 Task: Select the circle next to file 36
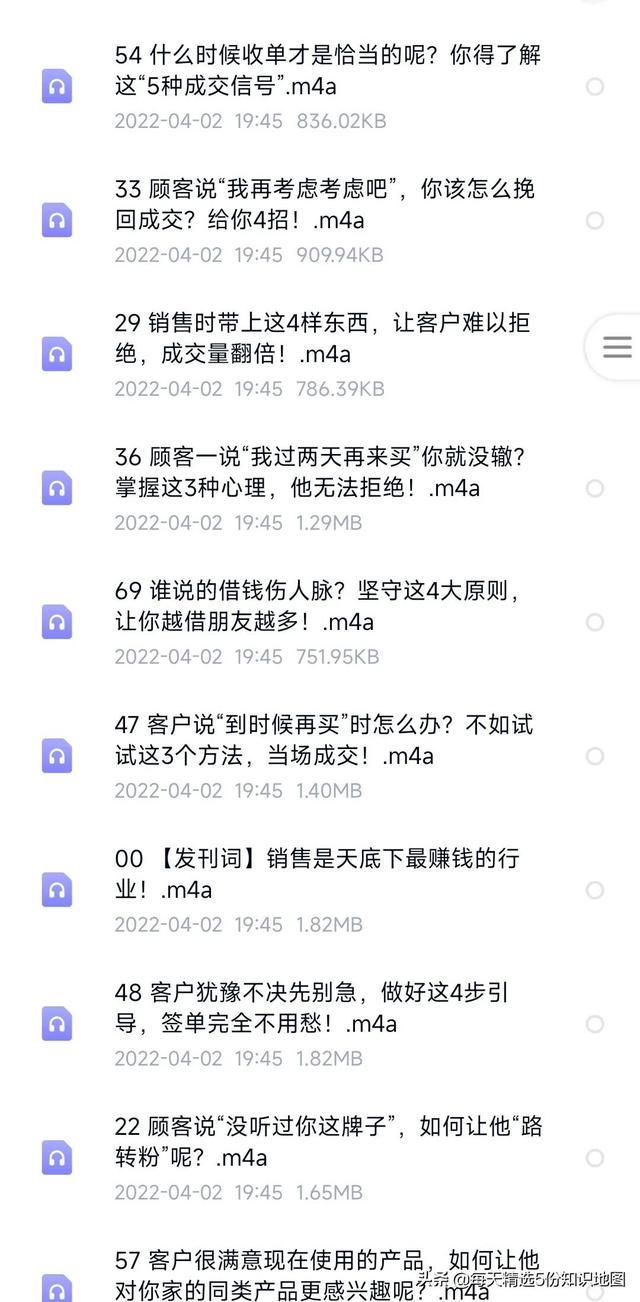(595, 488)
